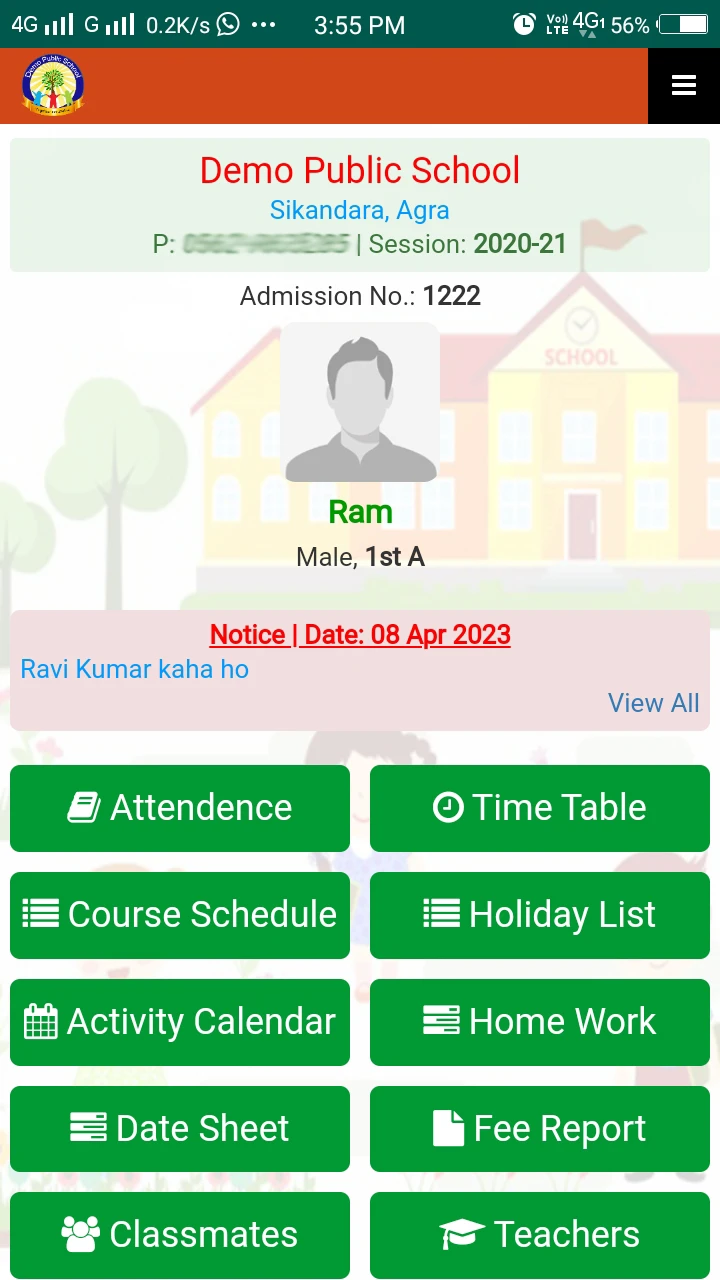Click the Home Work lines icon
This screenshot has width=720, height=1280.
click(x=441, y=1021)
